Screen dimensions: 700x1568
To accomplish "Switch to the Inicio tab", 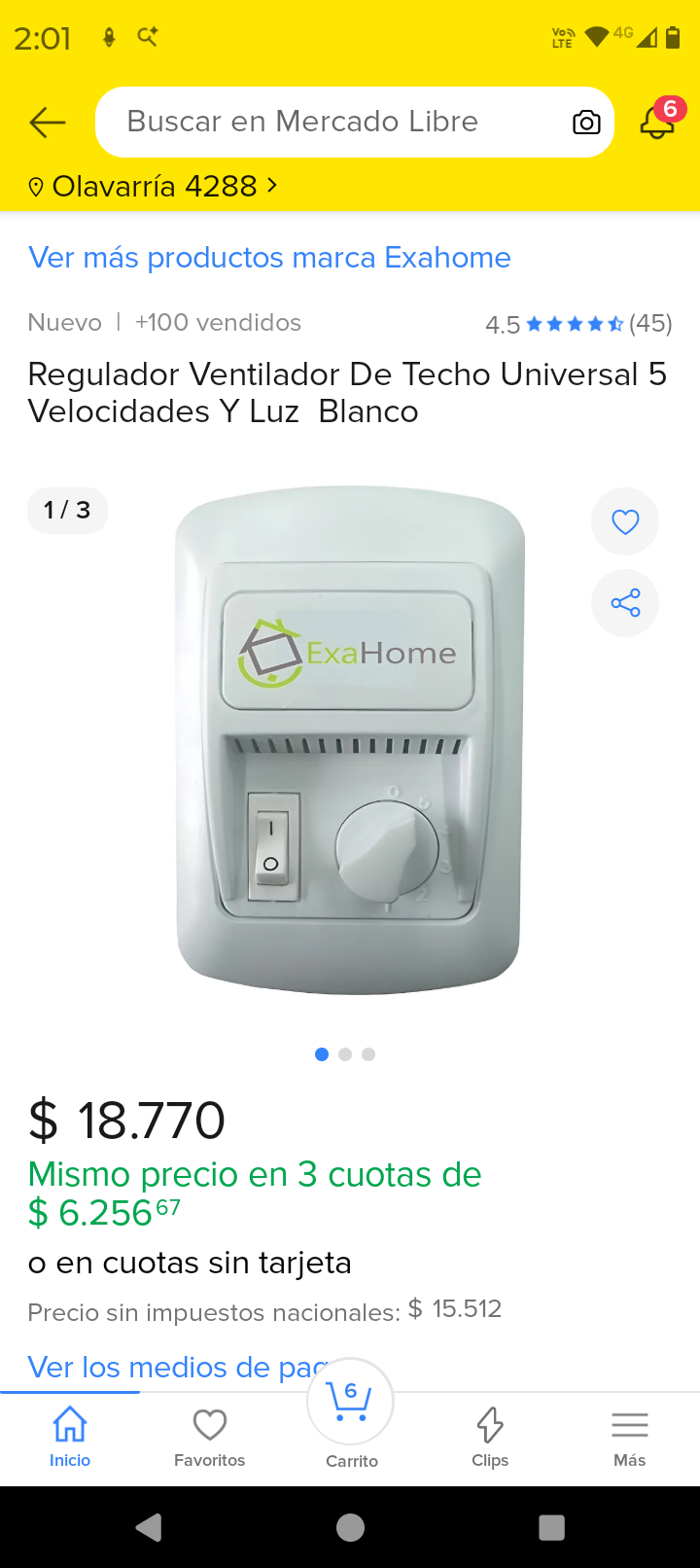I will (x=70, y=1436).
